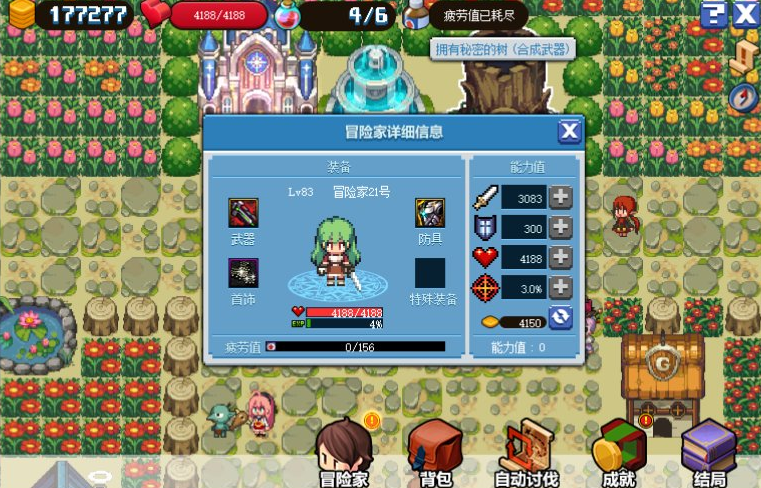Increase health stat with plus button
The height and width of the screenshot is (488, 761).
pos(561,257)
